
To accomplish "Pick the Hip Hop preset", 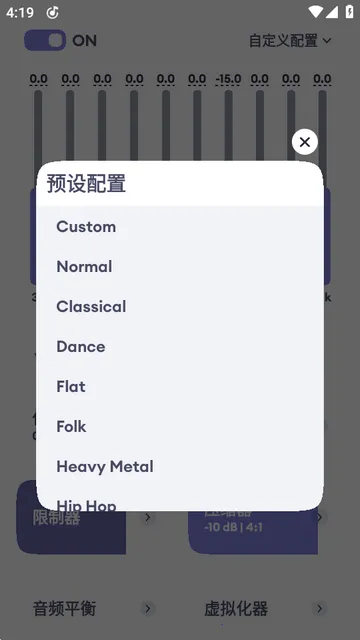I will tap(180, 499).
